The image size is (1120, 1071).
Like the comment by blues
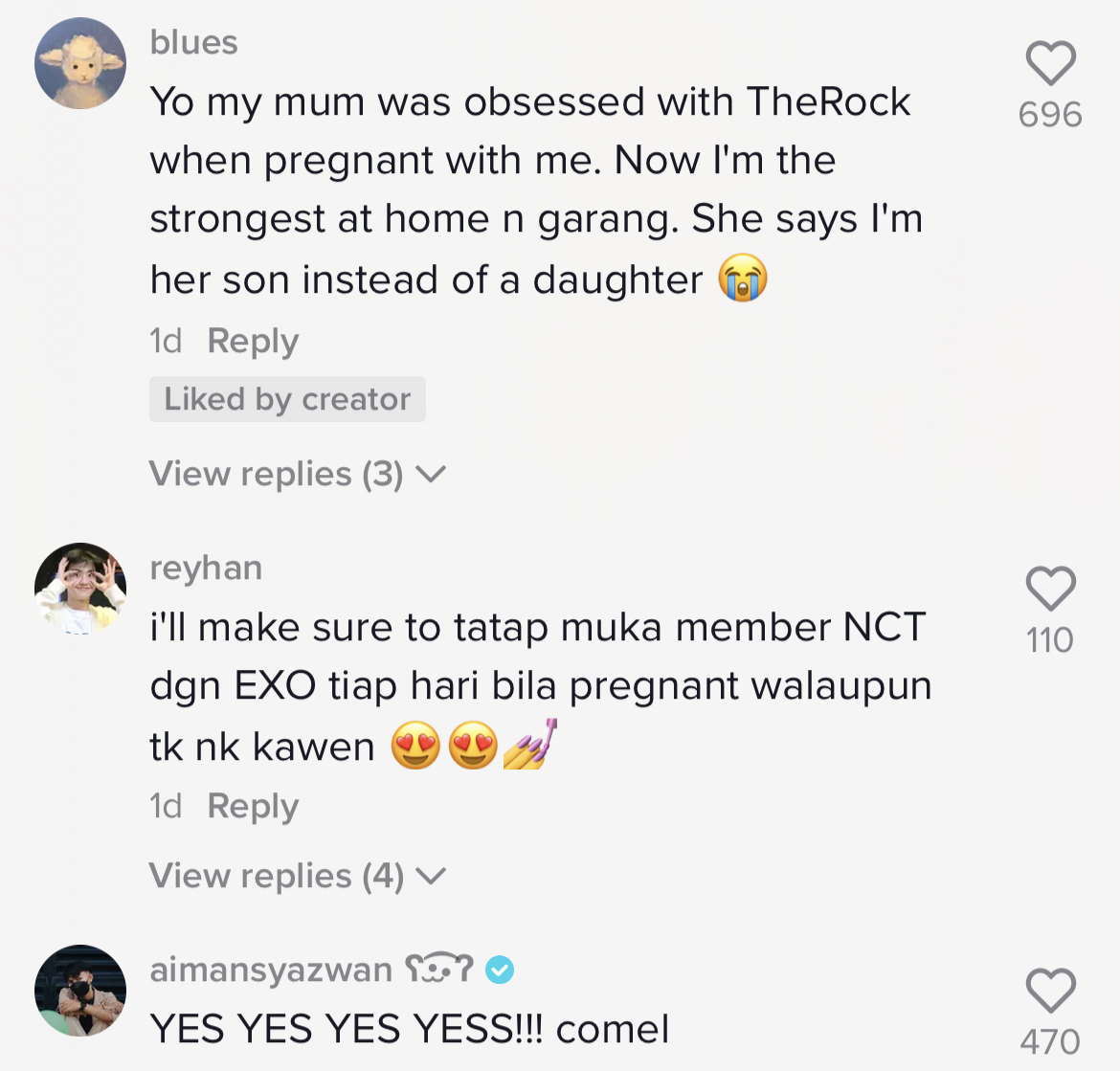tap(1050, 65)
